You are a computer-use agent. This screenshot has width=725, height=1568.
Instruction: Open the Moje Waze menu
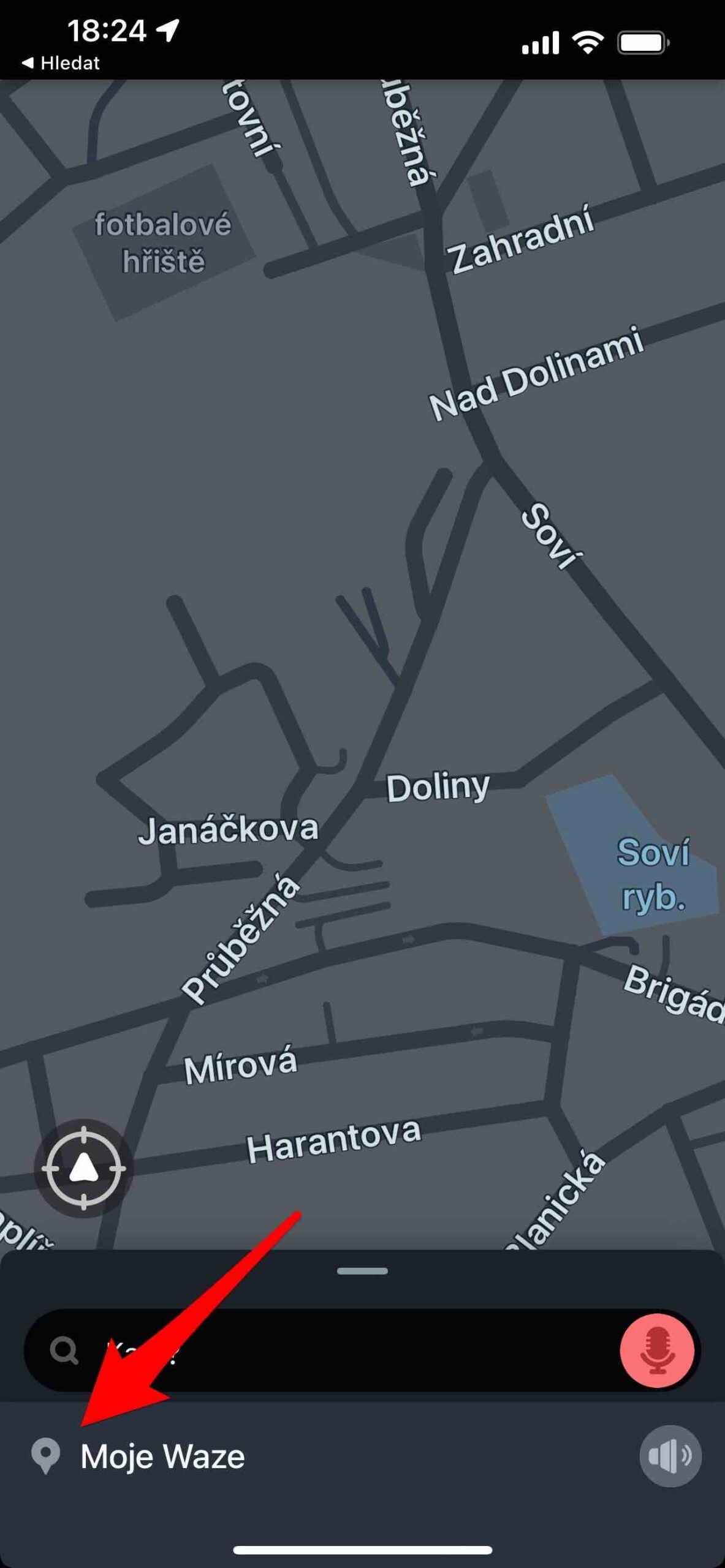pyautogui.click(x=162, y=1456)
